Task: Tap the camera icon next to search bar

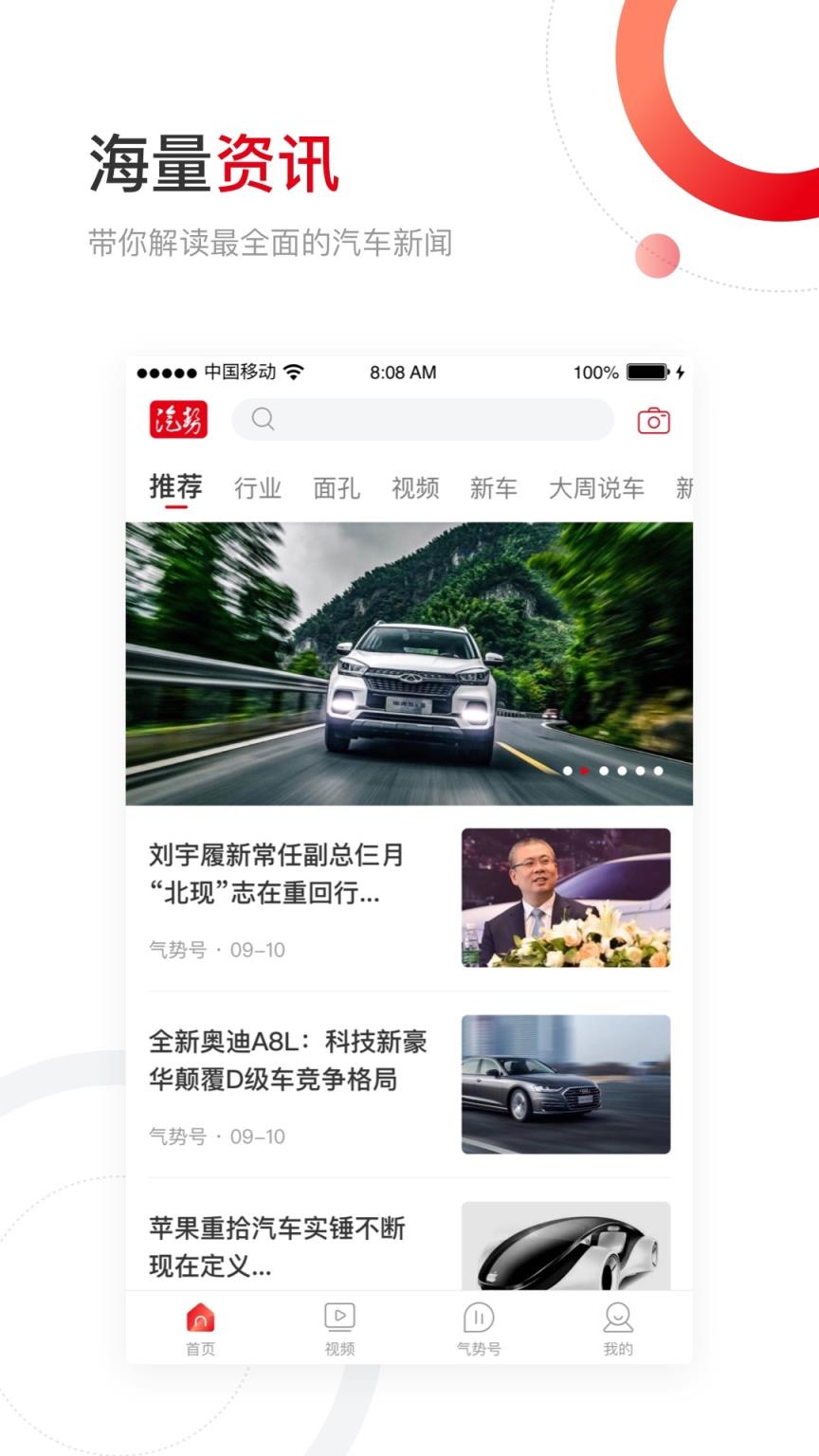Action: pos(654,419)
